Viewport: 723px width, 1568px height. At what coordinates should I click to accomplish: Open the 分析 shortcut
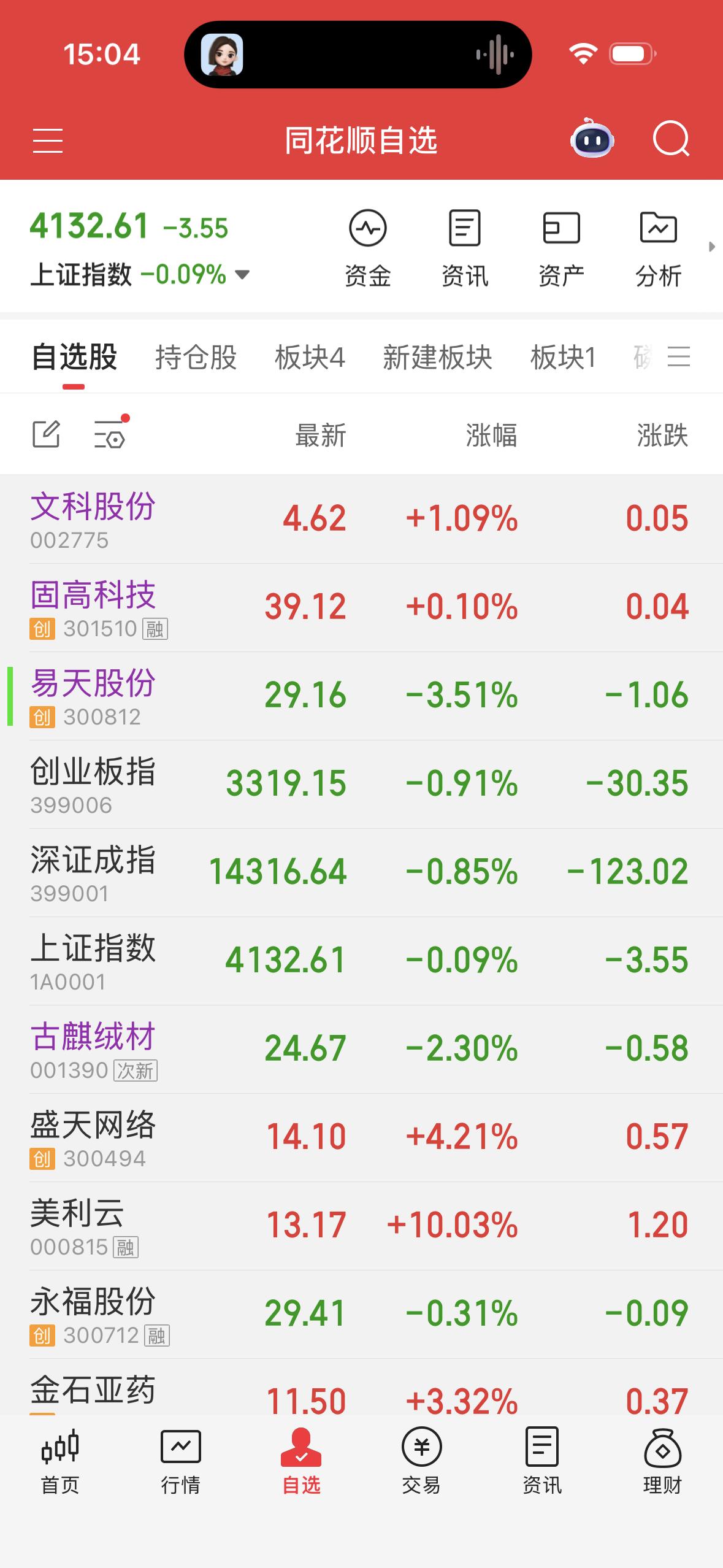[x=658, y=248]
